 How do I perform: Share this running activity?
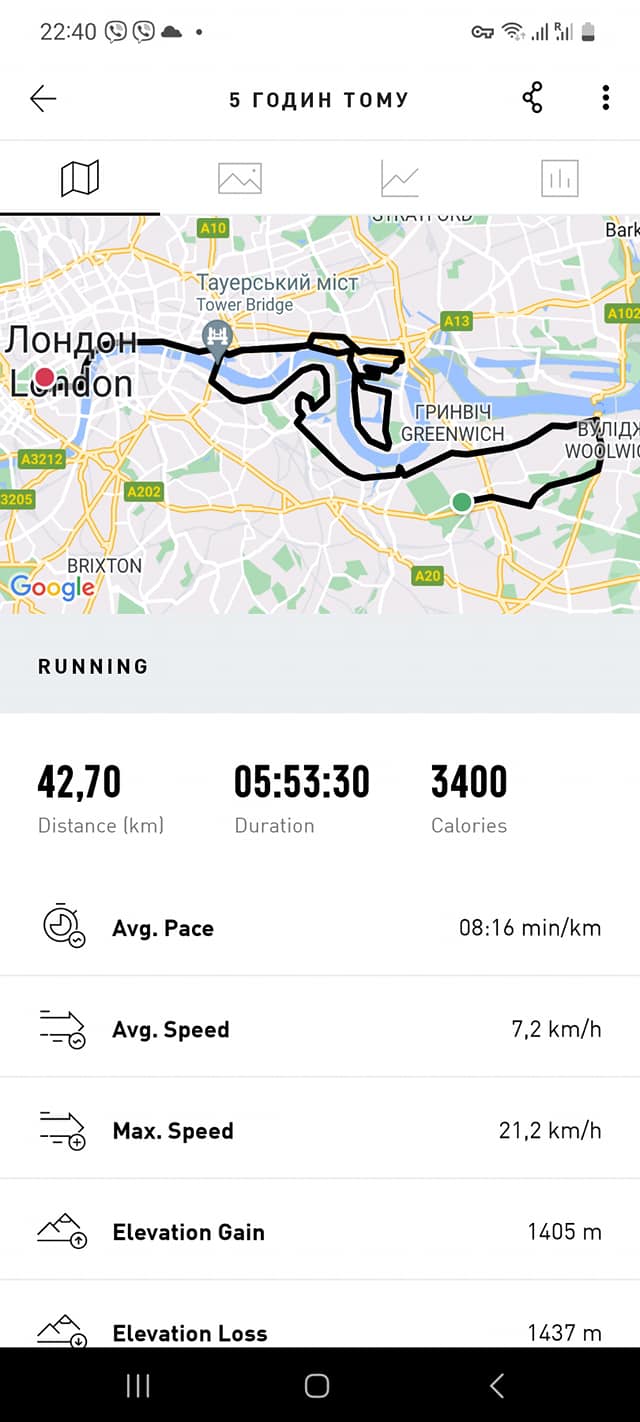pyautogui.click(x=533, y=98)
